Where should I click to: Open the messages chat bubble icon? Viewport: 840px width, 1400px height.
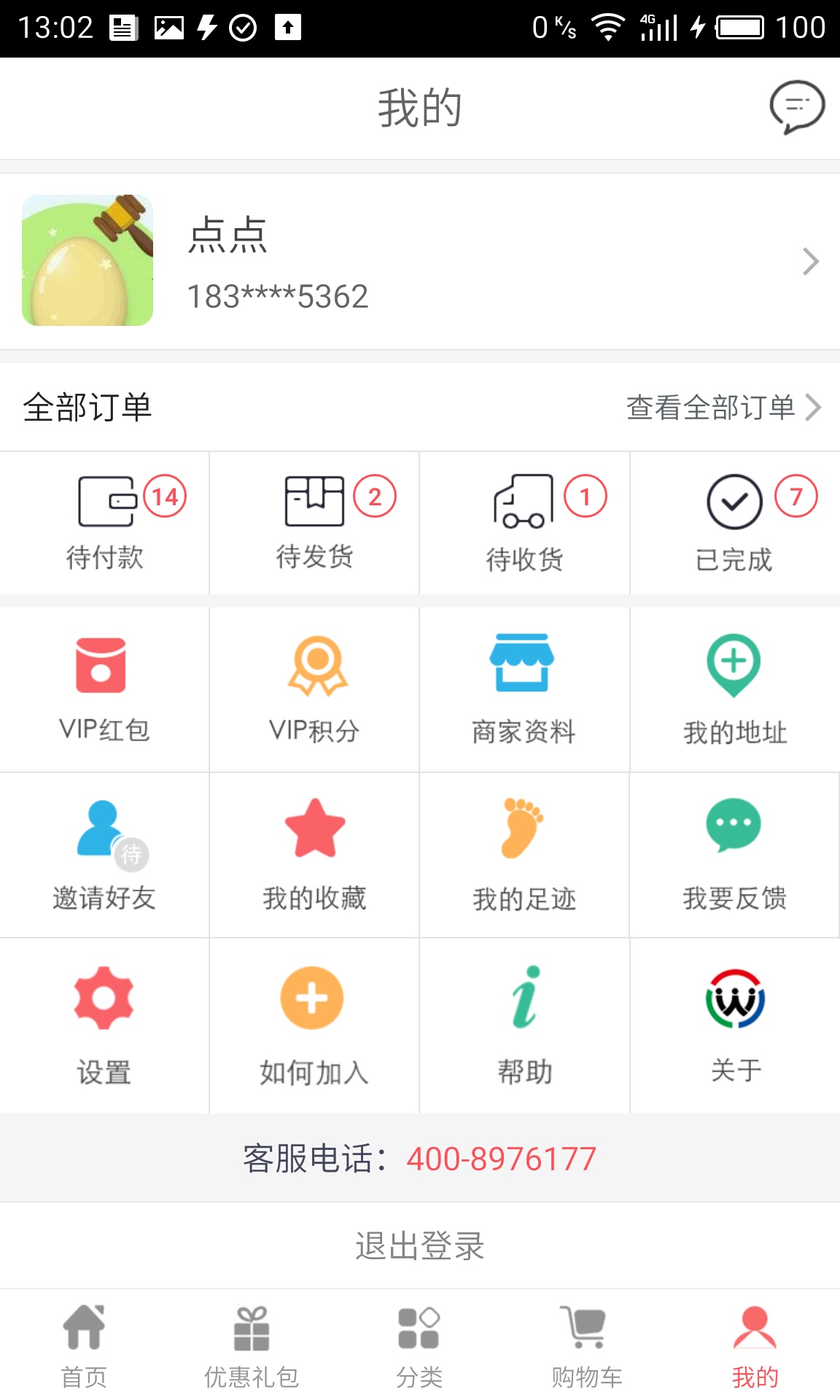[x=797, y=107]
